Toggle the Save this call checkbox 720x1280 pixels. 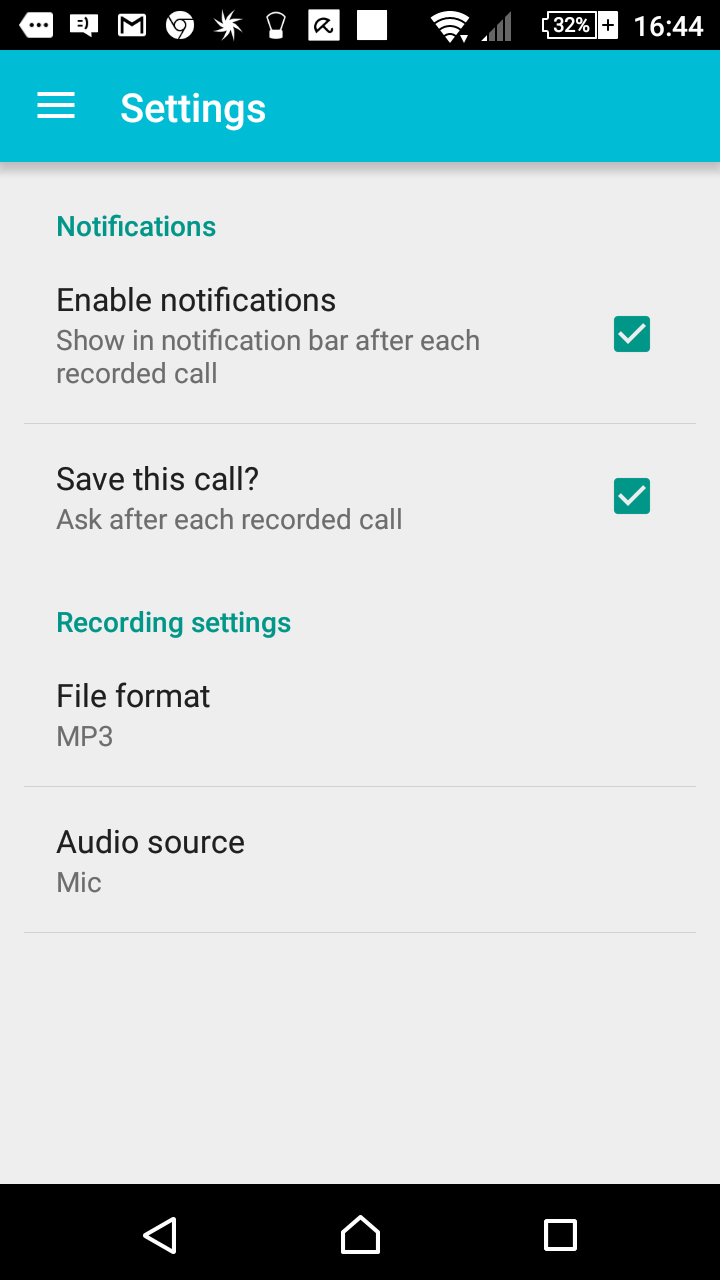tap(631, 496)
